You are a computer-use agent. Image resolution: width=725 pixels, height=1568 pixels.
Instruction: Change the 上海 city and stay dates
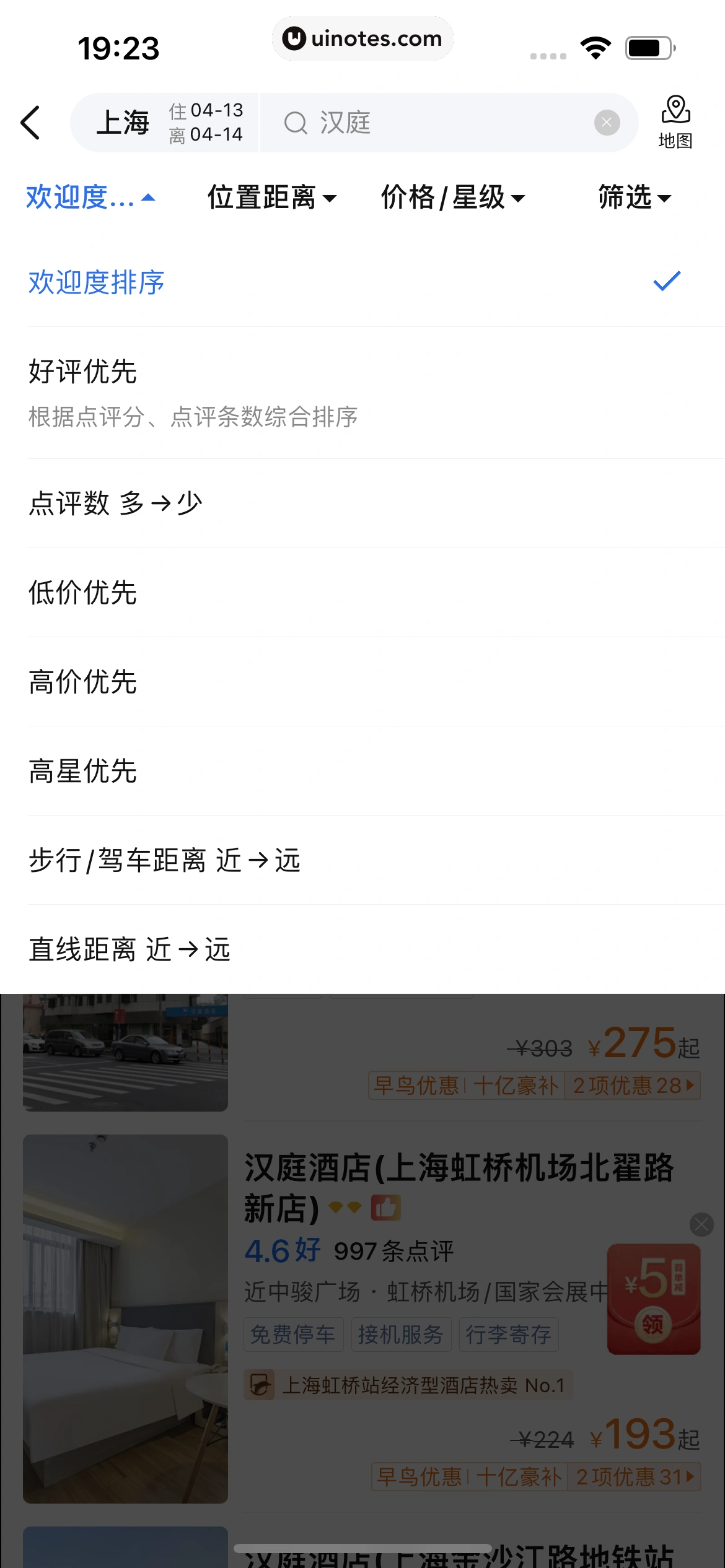click(167, 123)
